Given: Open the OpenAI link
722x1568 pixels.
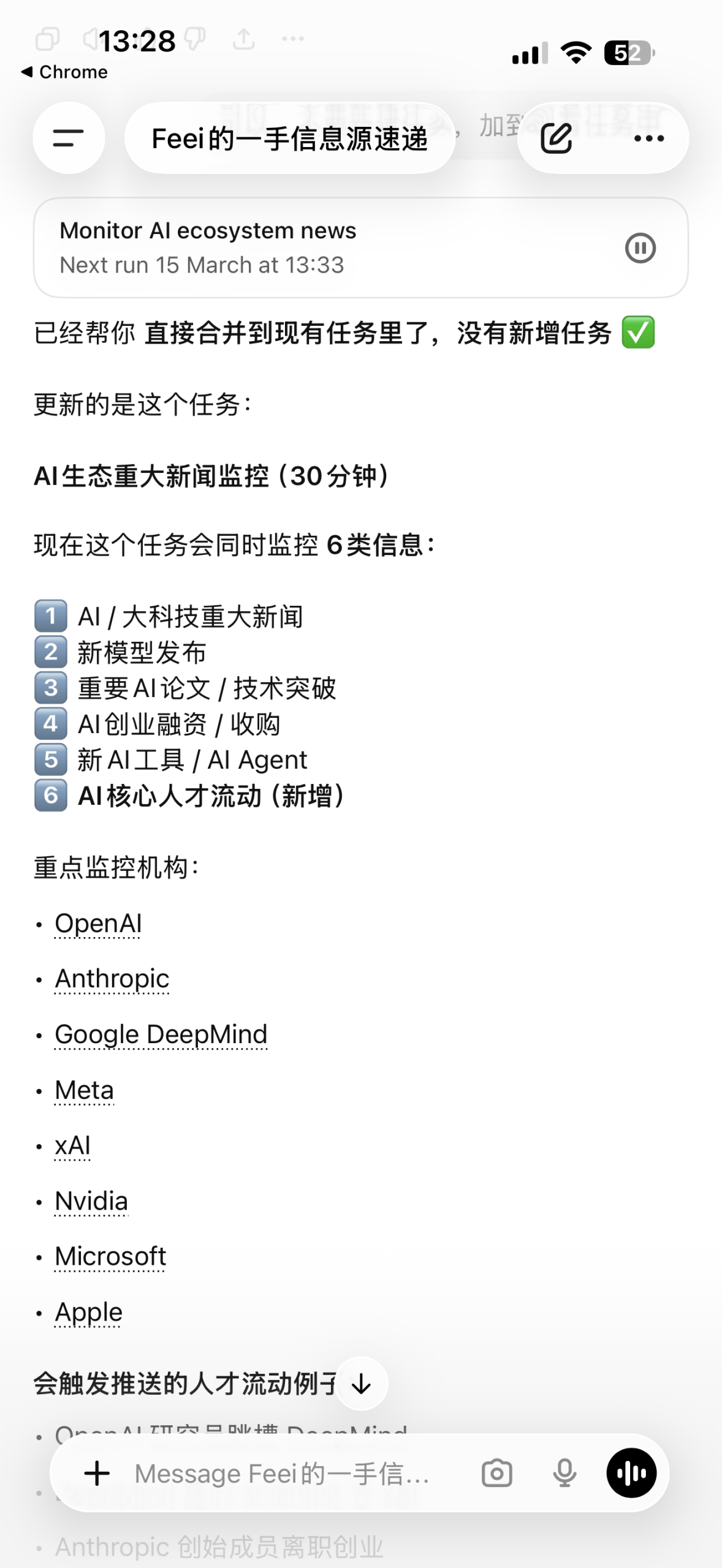Looking at the screenshot, I should 98,923.
